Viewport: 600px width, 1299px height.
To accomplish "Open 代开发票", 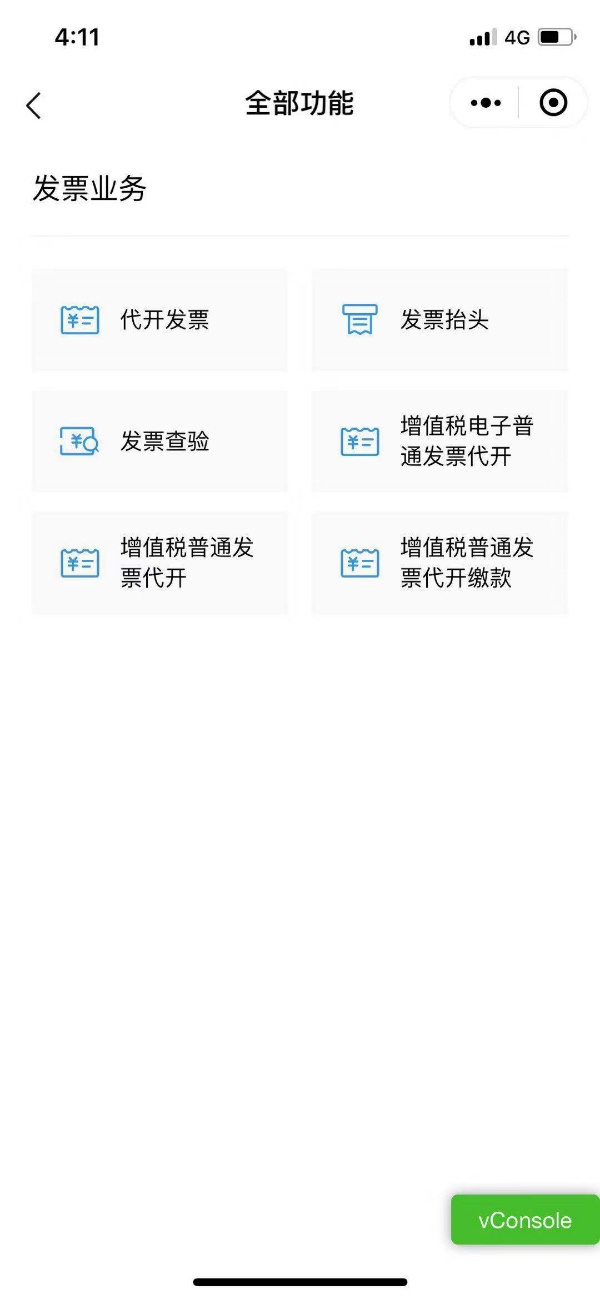I will pyautogui.click(x=160, y=320).
